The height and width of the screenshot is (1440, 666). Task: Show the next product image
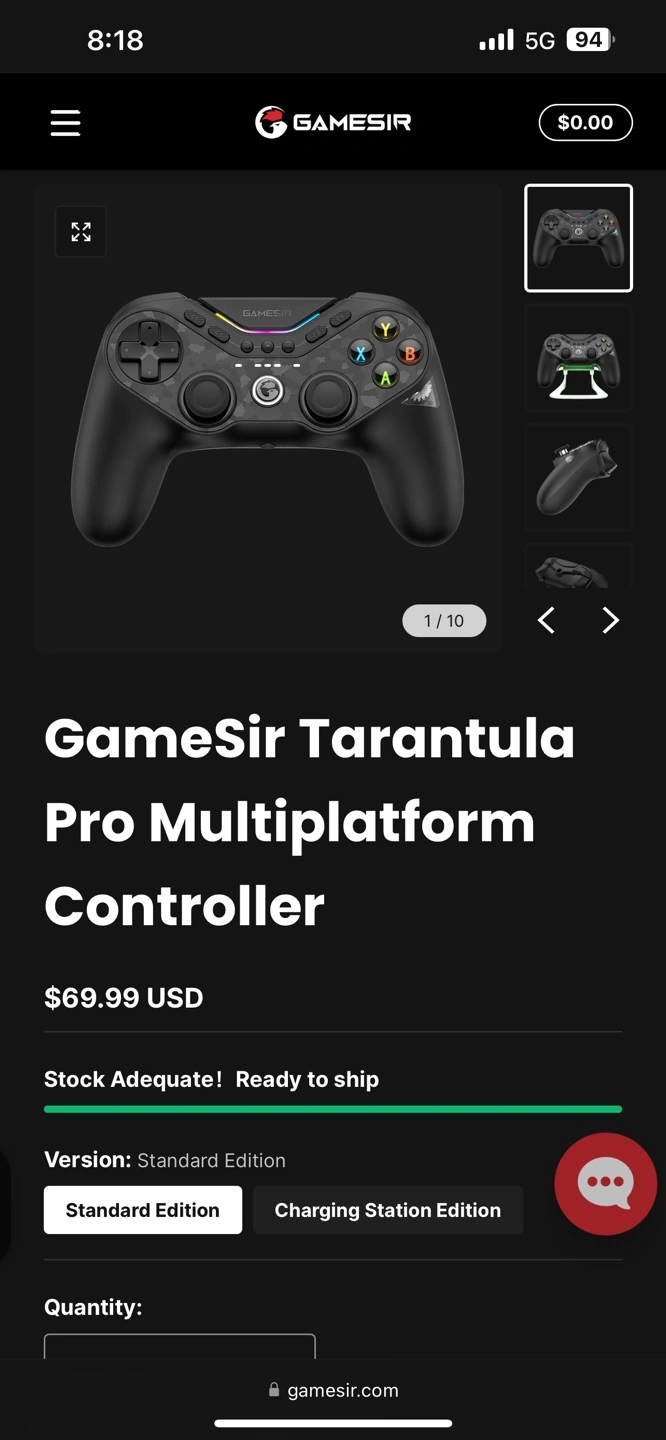pyautogui.click(x=610, y=621)
